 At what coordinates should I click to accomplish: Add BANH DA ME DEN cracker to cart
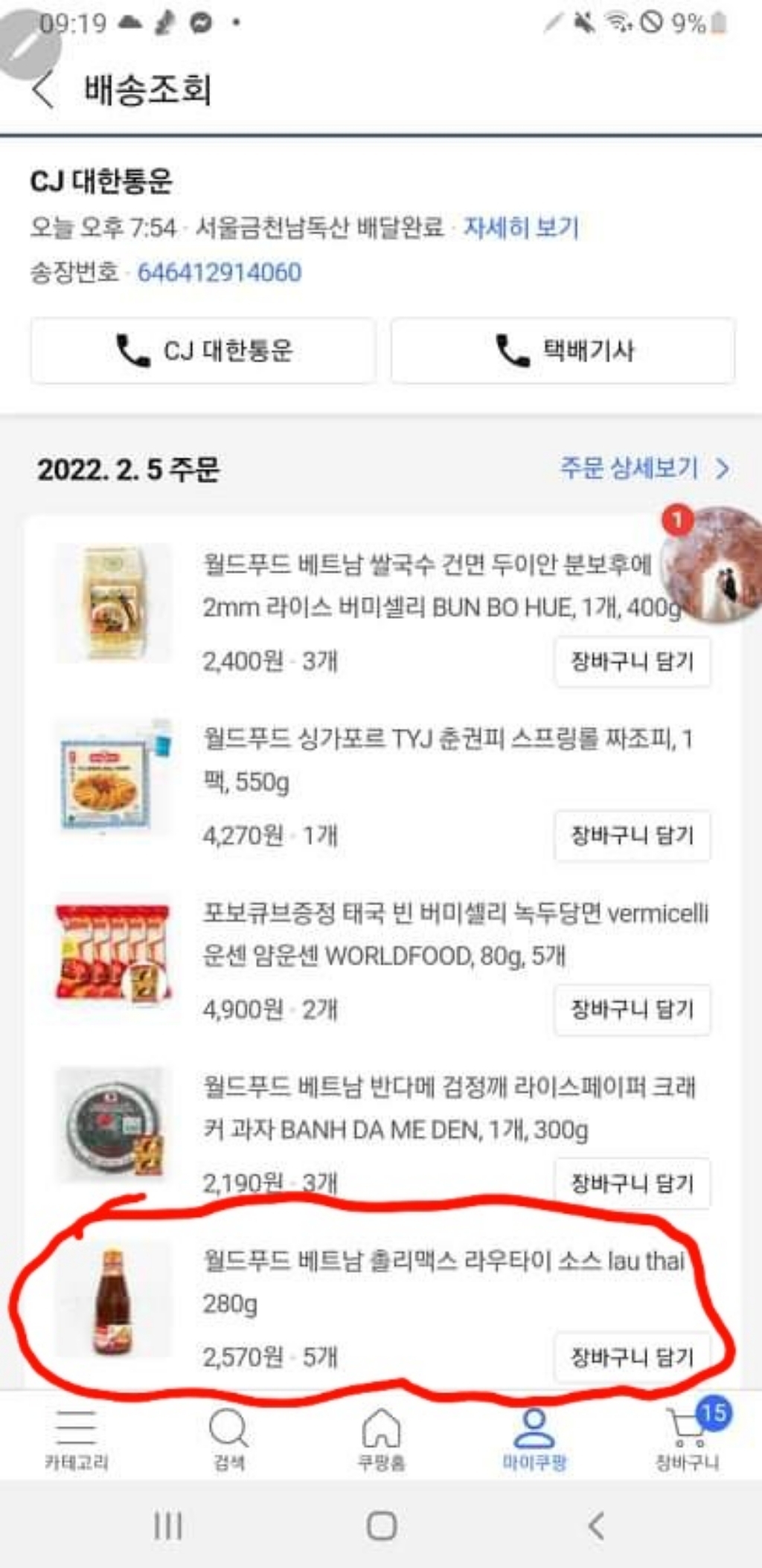pyautogui.click(x=632, y=1183)
